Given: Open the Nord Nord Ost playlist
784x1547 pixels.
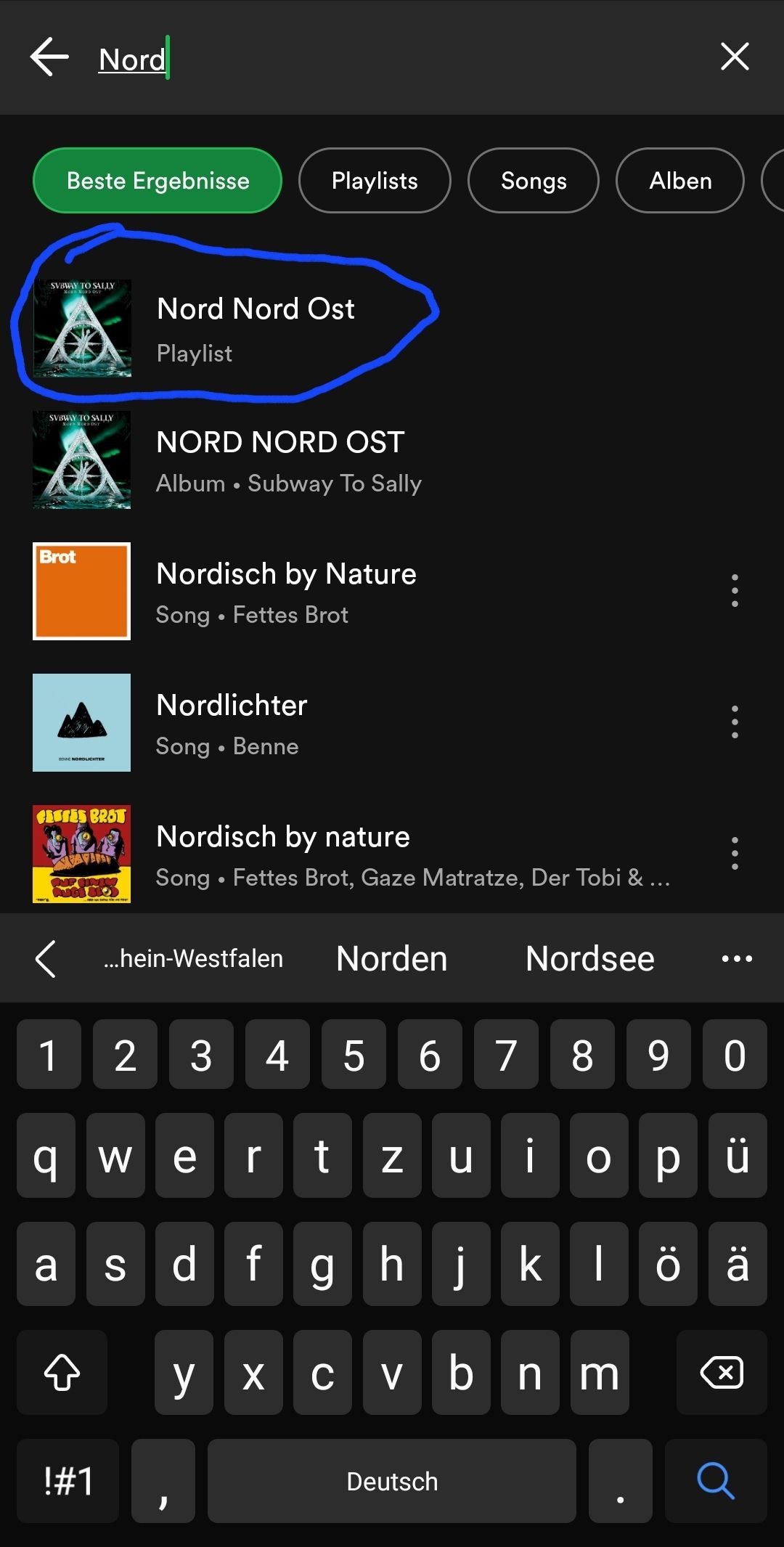Looking at the screenshot, I should tap(256, 328).
